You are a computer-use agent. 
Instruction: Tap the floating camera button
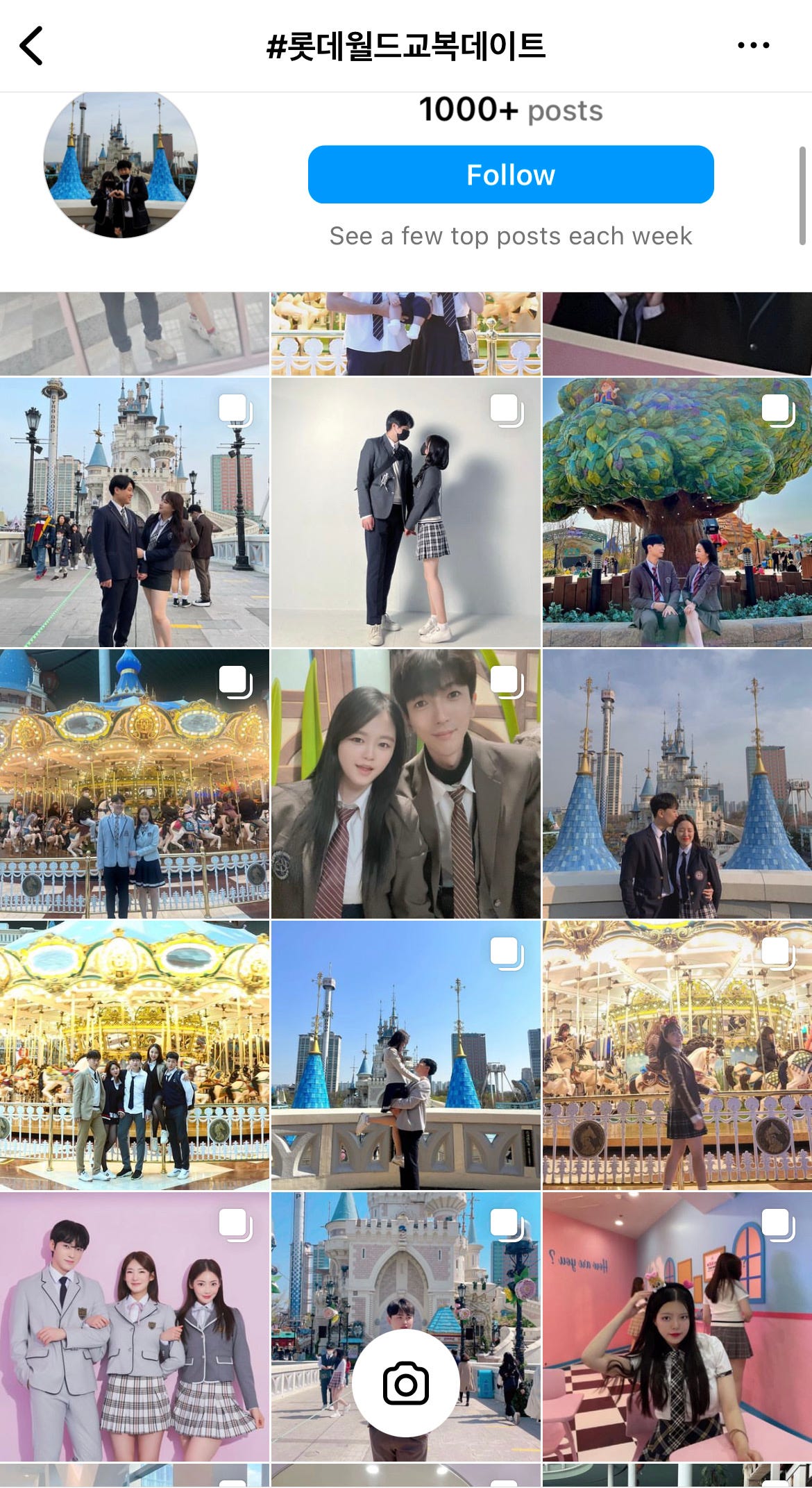coord(405,1383)
